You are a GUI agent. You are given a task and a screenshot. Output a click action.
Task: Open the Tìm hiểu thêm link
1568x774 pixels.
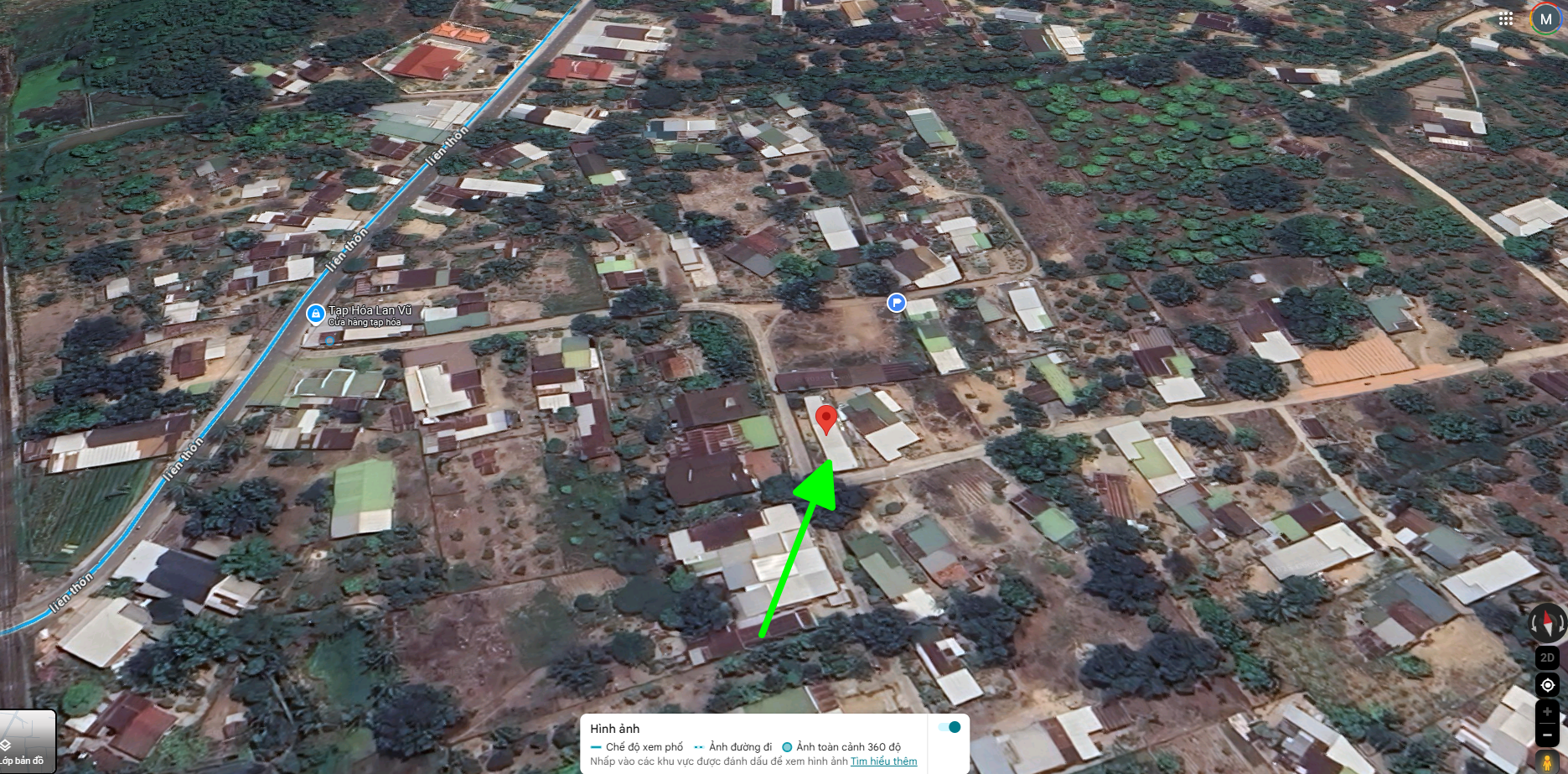[883, 761]
